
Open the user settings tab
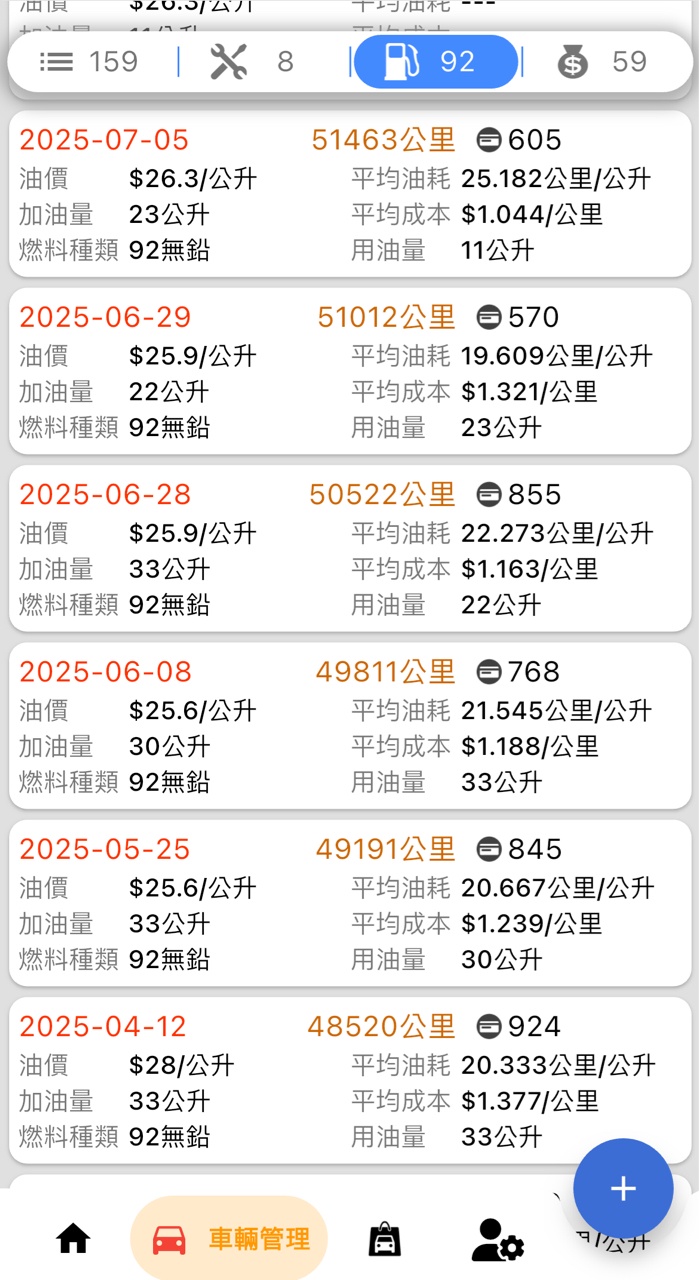pyautogui.click(x=498, y=1239)
